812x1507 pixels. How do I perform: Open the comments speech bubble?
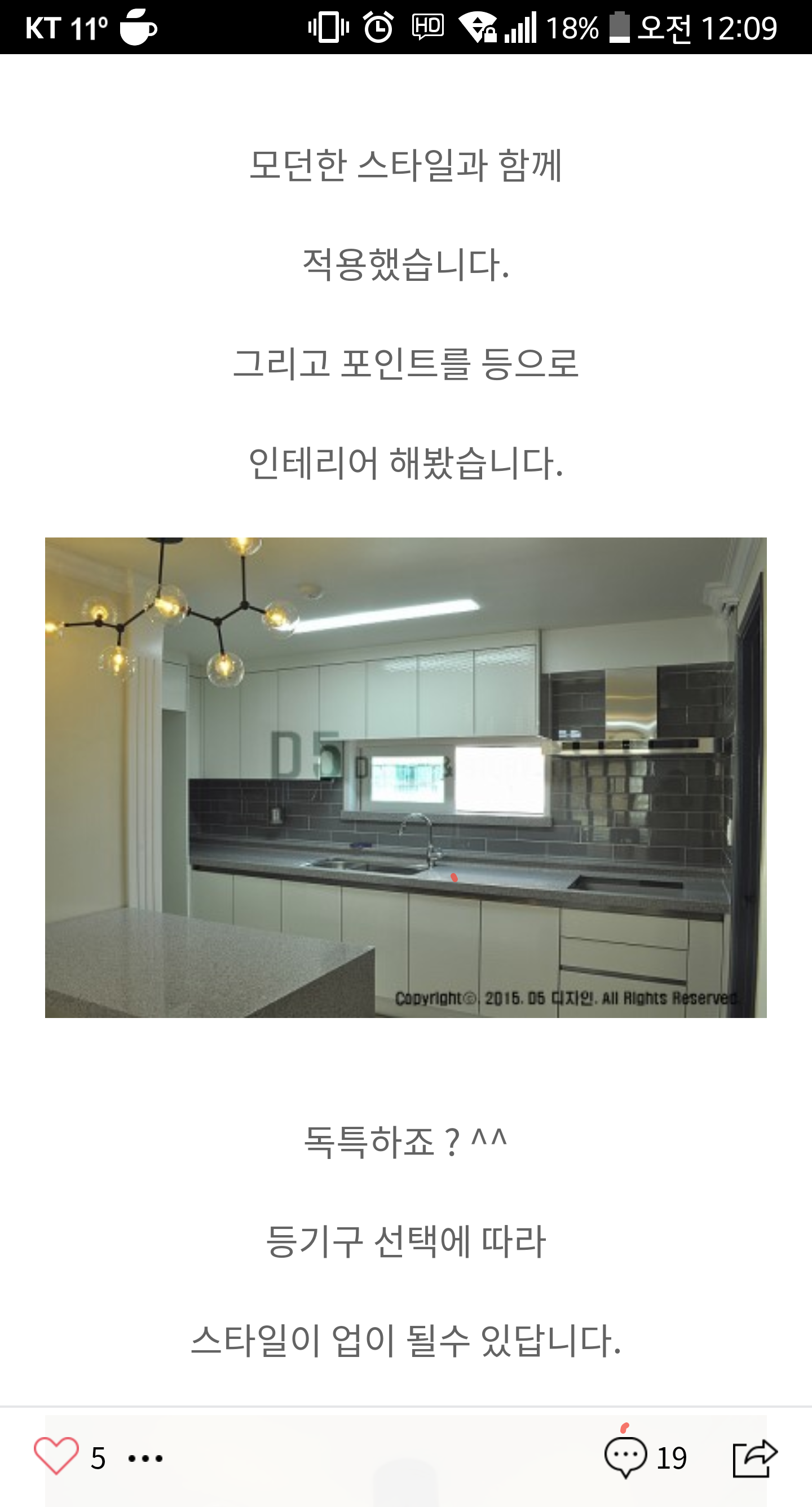(x=625, y=1456)
